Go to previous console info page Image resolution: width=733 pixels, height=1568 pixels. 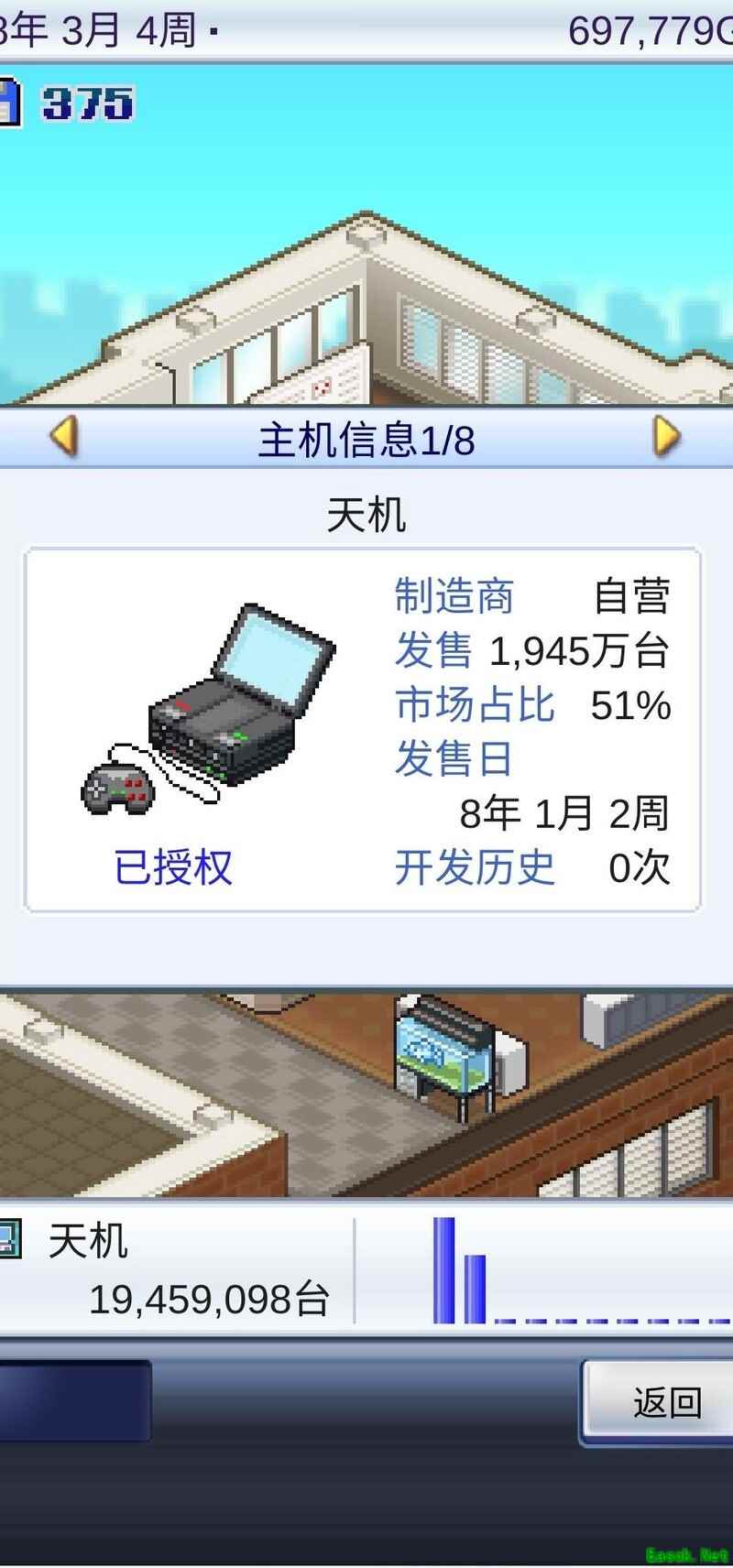coord(63,437)
